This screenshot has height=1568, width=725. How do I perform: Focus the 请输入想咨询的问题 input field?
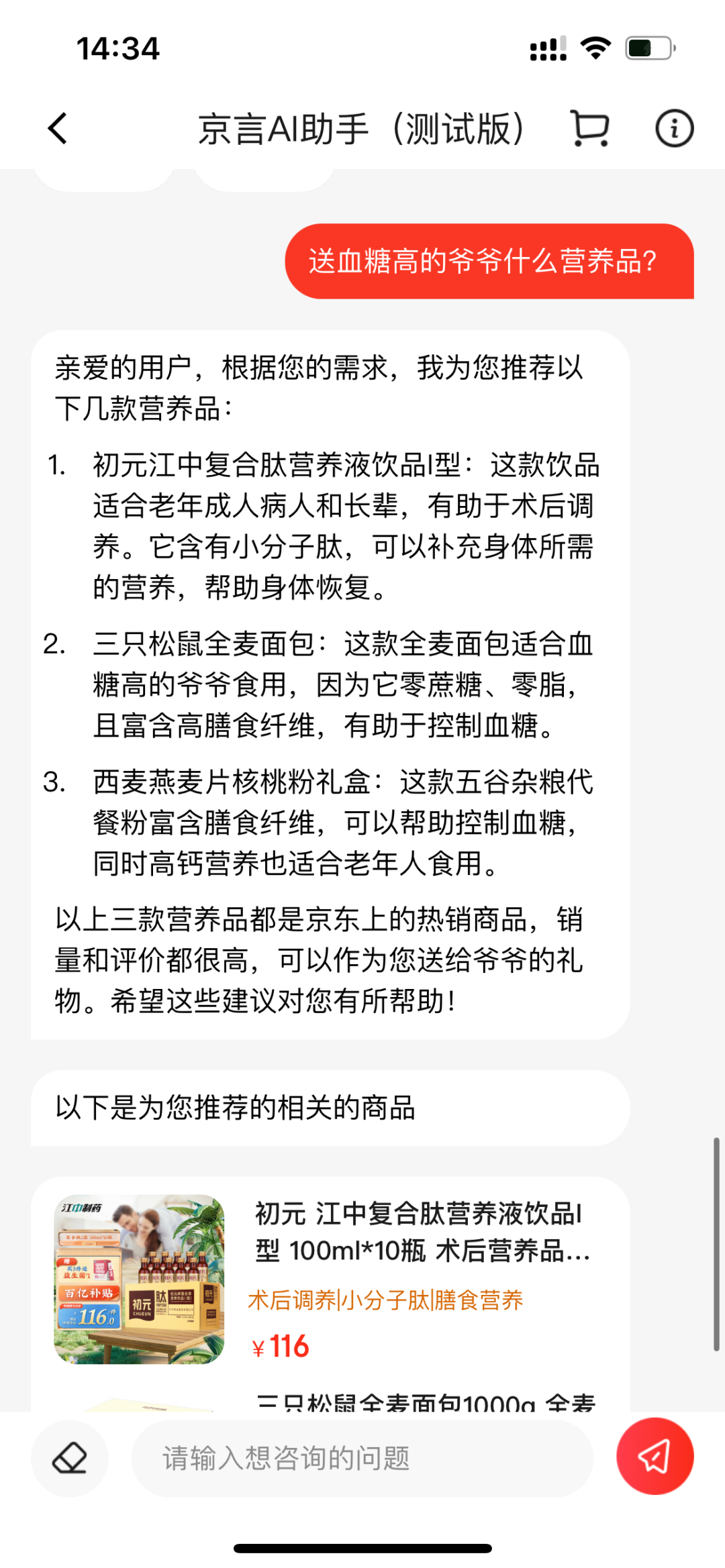pyautogui.click(x=362, y=1457)
